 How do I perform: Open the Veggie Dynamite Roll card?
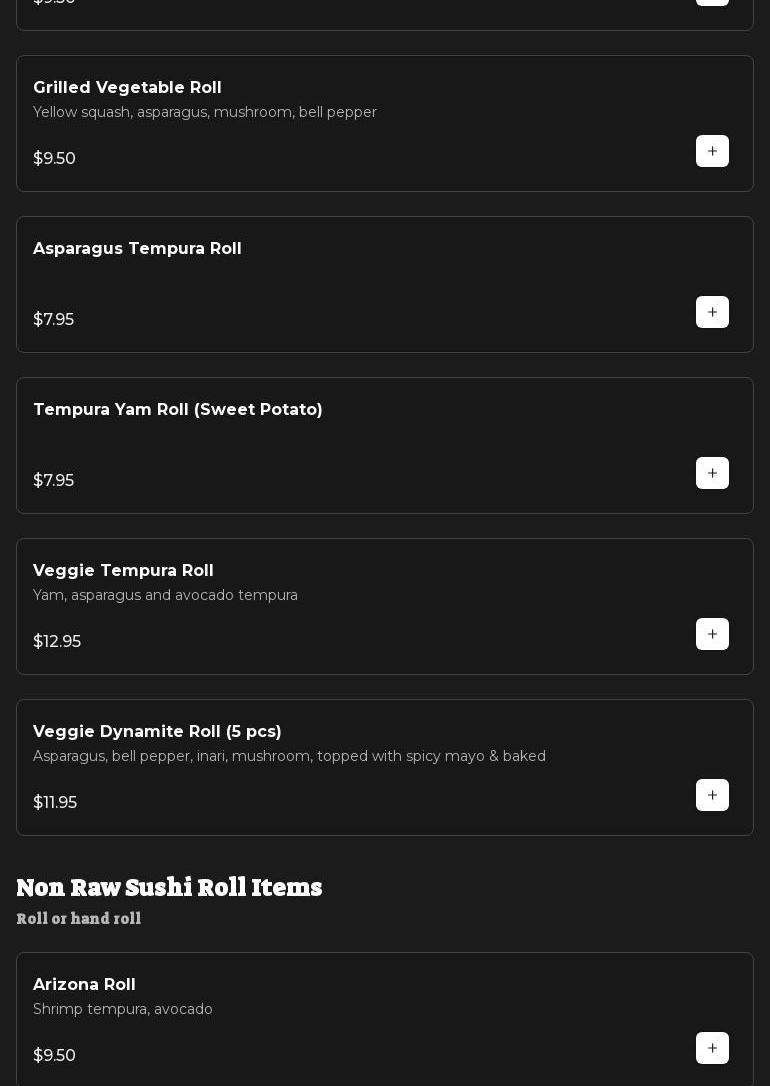point(157,732)
